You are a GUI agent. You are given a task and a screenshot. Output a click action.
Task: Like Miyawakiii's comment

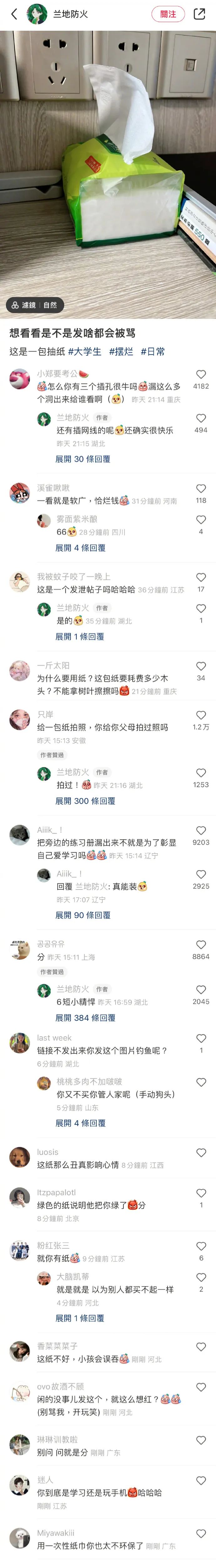201,1533
